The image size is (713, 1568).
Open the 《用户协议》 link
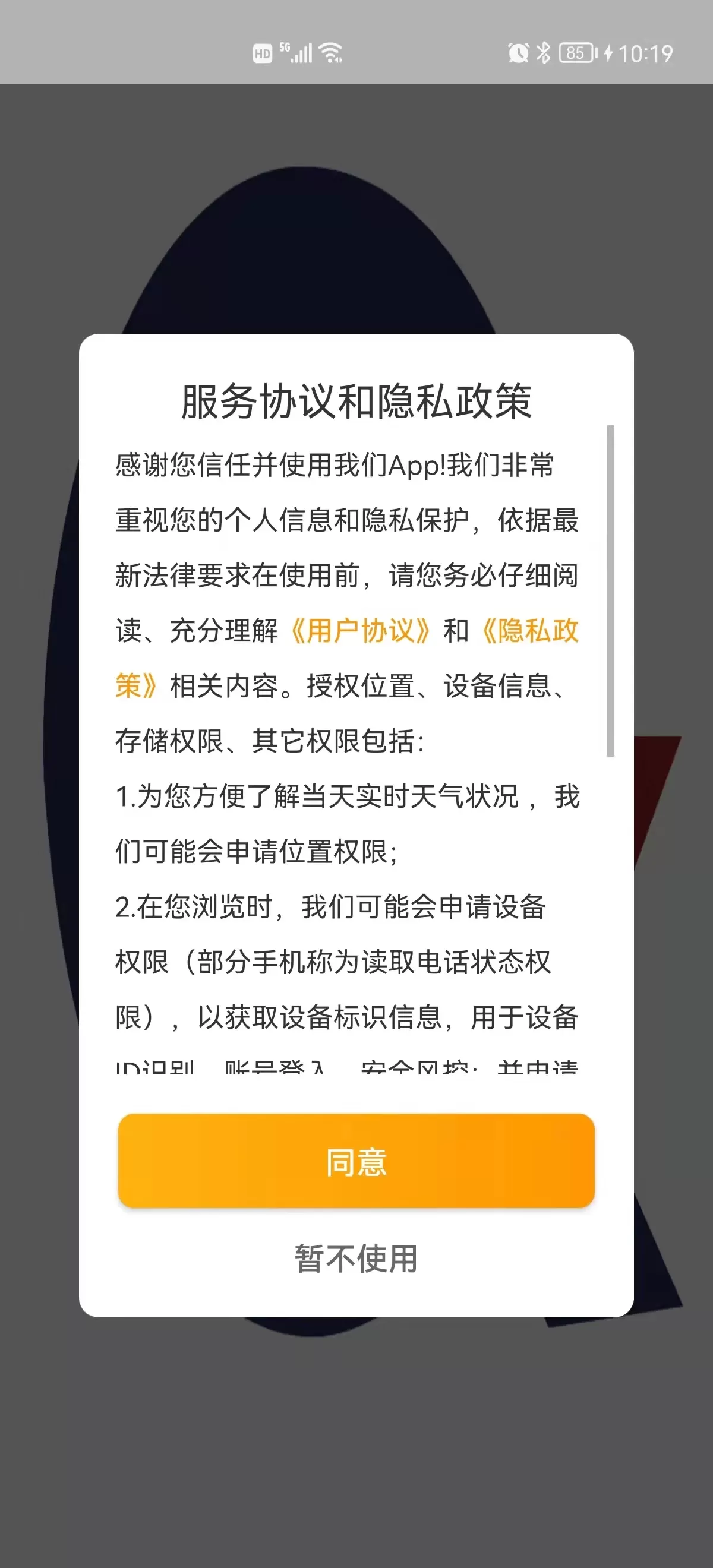(x=361, y=631)
